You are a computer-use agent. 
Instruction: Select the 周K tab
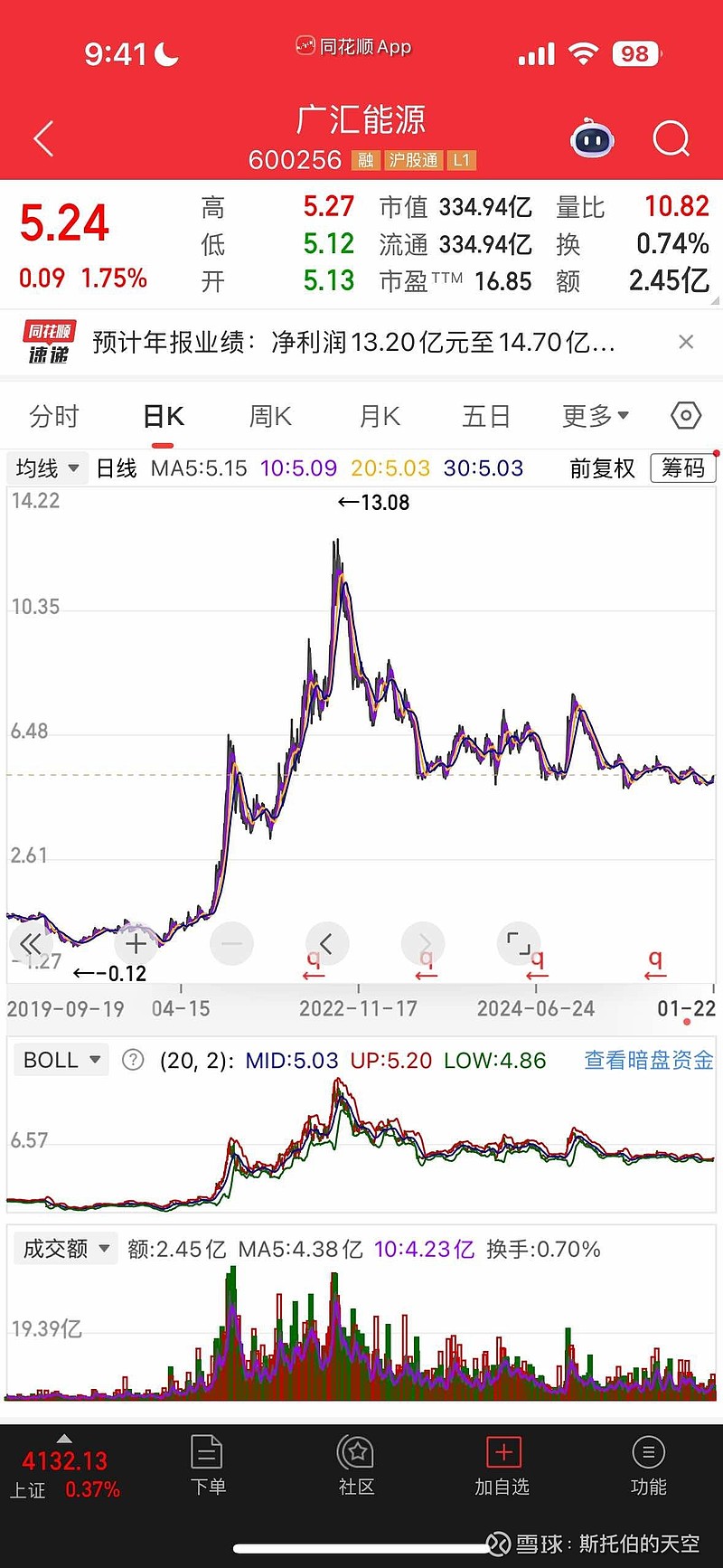270,416
